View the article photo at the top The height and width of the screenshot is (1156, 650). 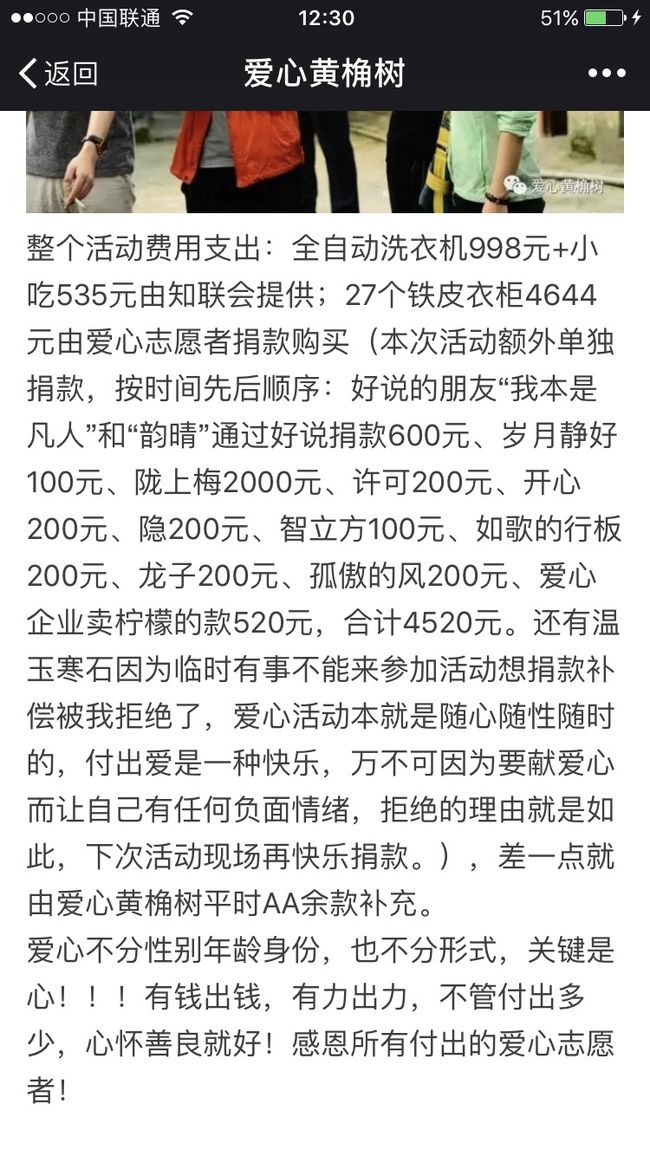[325, 161]
